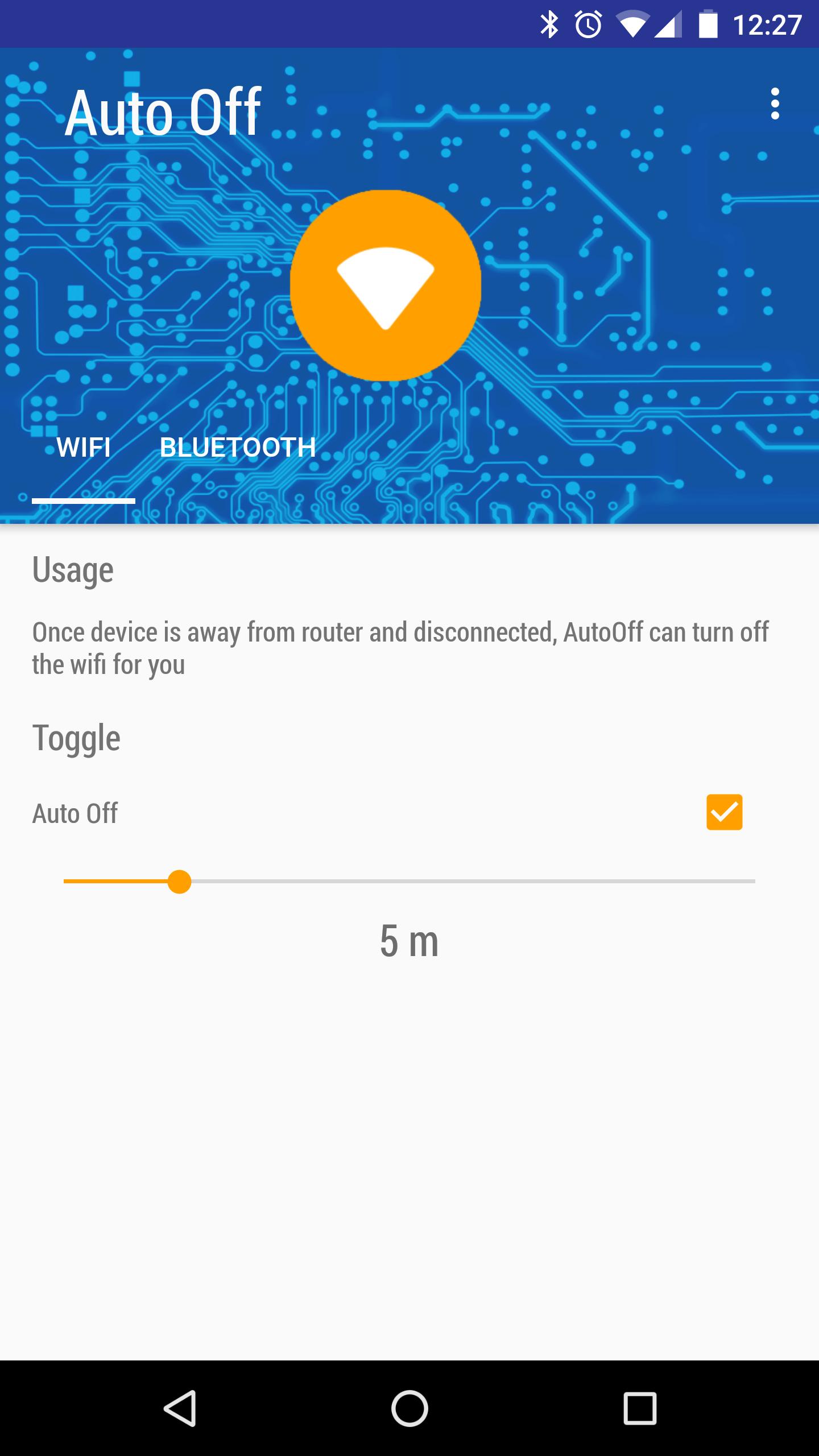Switch to the BLUETOOTH tab
Viewport: 819px width, 1456px height.
point(238,448)
